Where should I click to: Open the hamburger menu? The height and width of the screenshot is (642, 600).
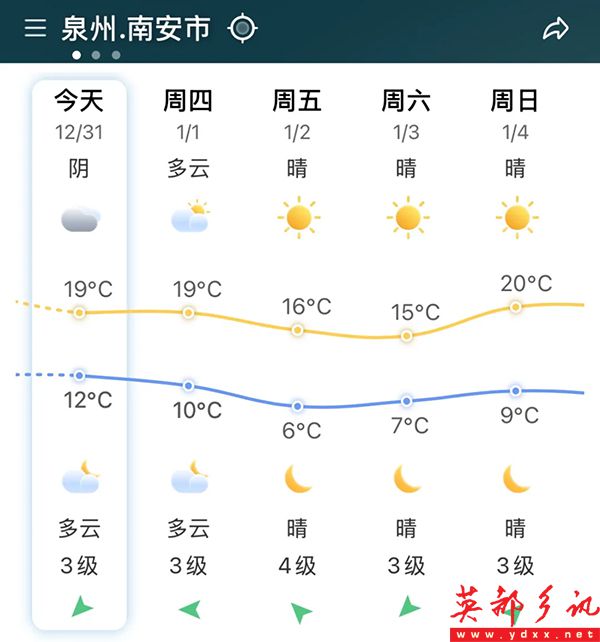[x=35, y=28]
